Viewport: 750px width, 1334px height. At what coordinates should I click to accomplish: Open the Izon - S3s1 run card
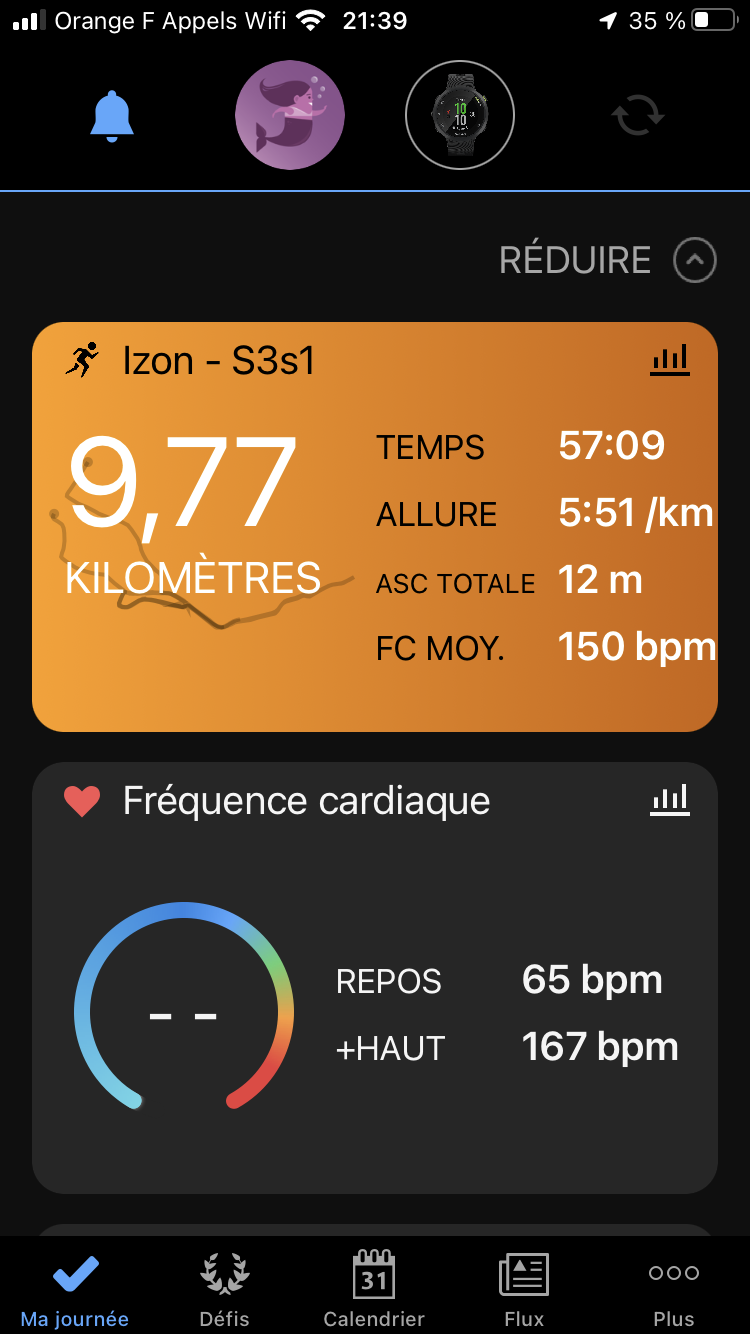375,527
